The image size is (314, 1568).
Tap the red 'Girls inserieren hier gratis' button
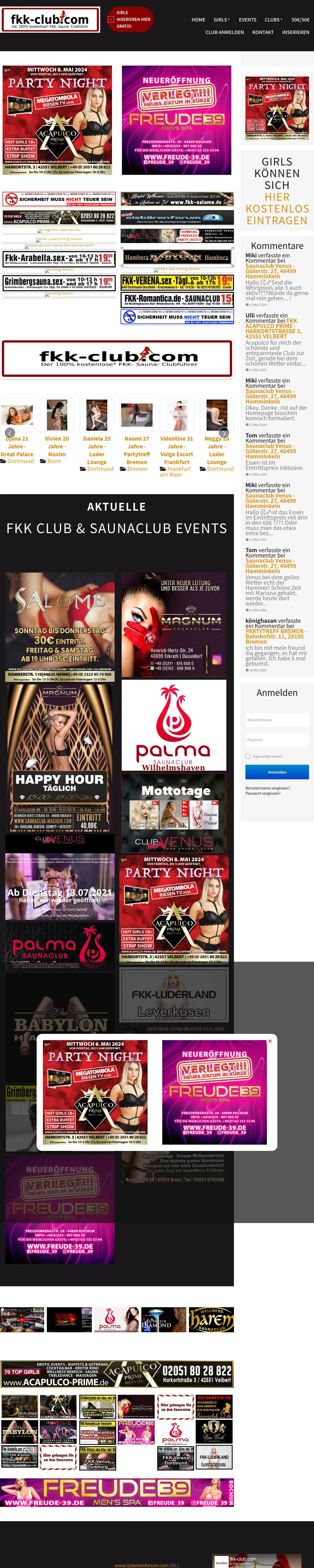129,20
